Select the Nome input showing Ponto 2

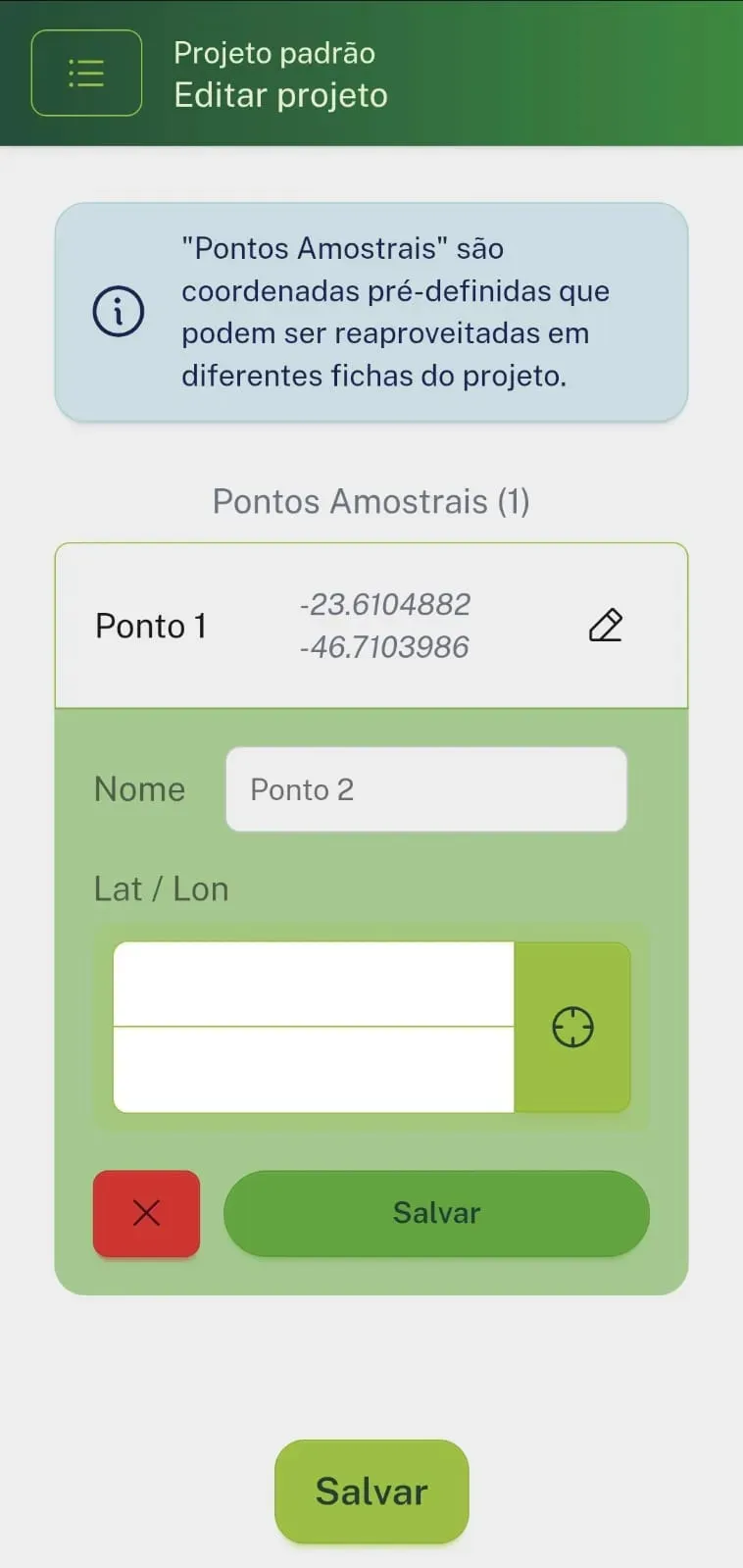426,788
